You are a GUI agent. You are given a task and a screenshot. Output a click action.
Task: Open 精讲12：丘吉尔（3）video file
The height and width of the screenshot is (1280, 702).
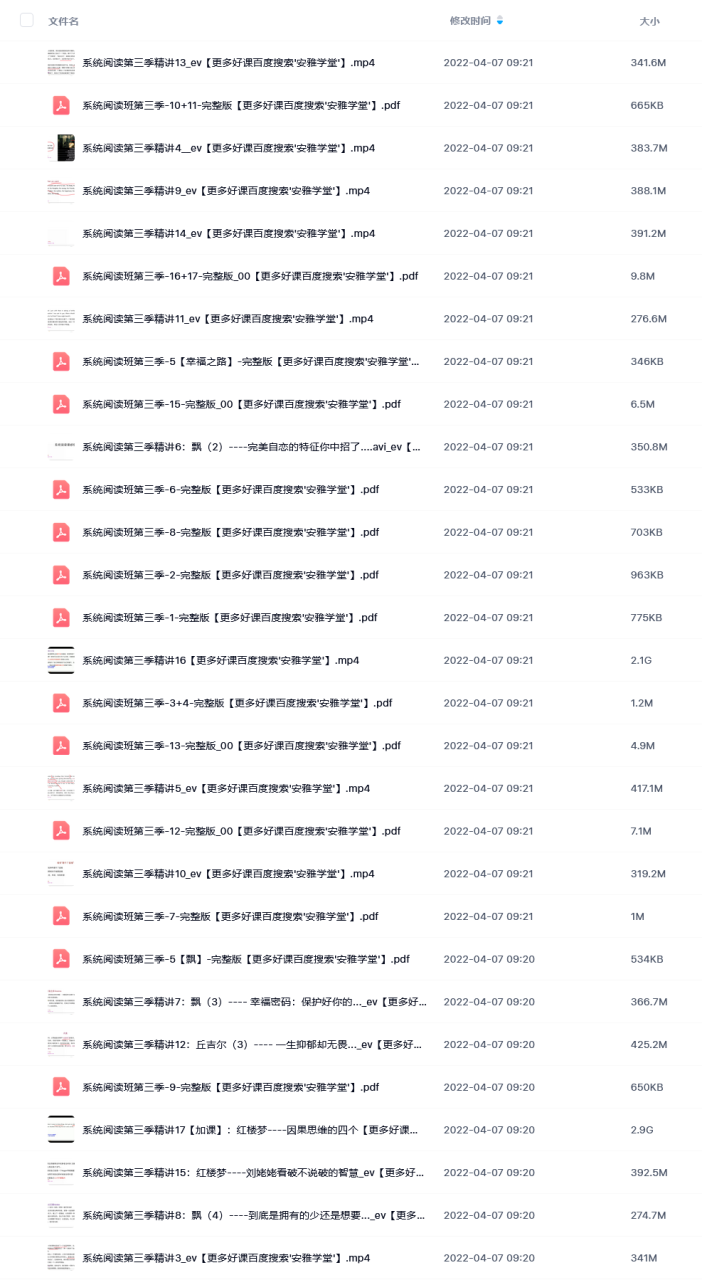[x=252, y=1044]
